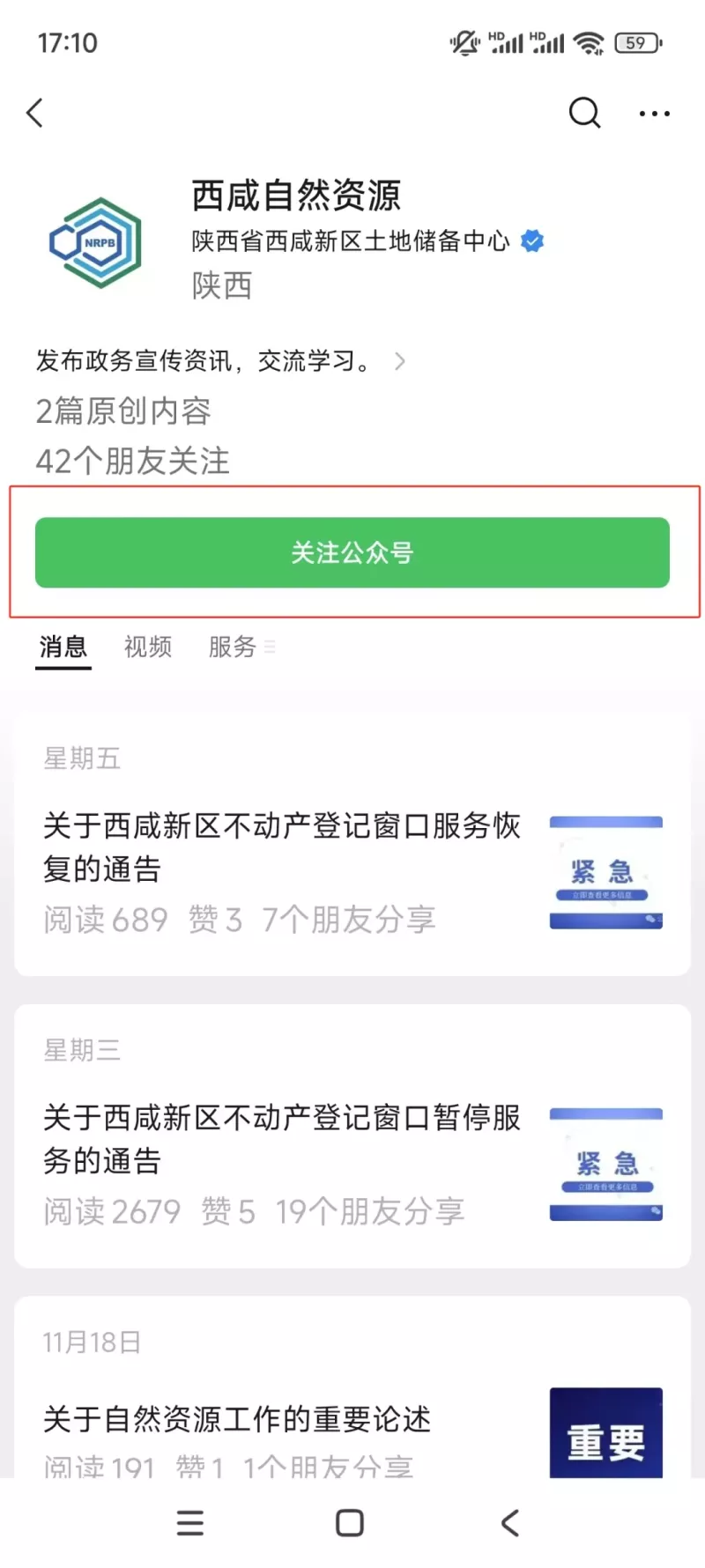
Task: Open the filter icon next to 服务 tab
Action: point(270,647)
